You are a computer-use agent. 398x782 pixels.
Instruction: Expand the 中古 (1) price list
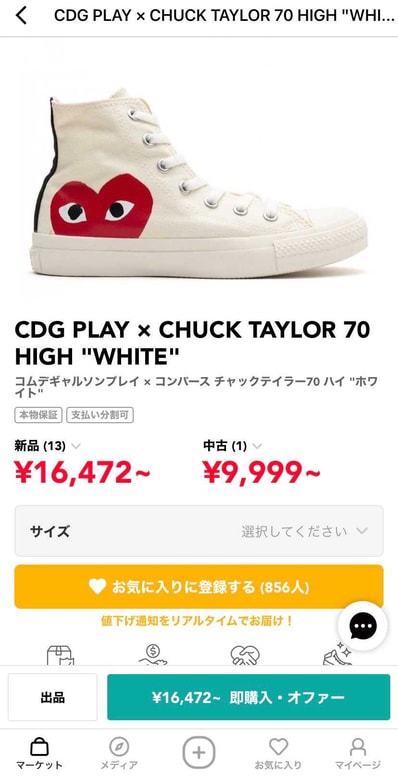tap(232, 446)
